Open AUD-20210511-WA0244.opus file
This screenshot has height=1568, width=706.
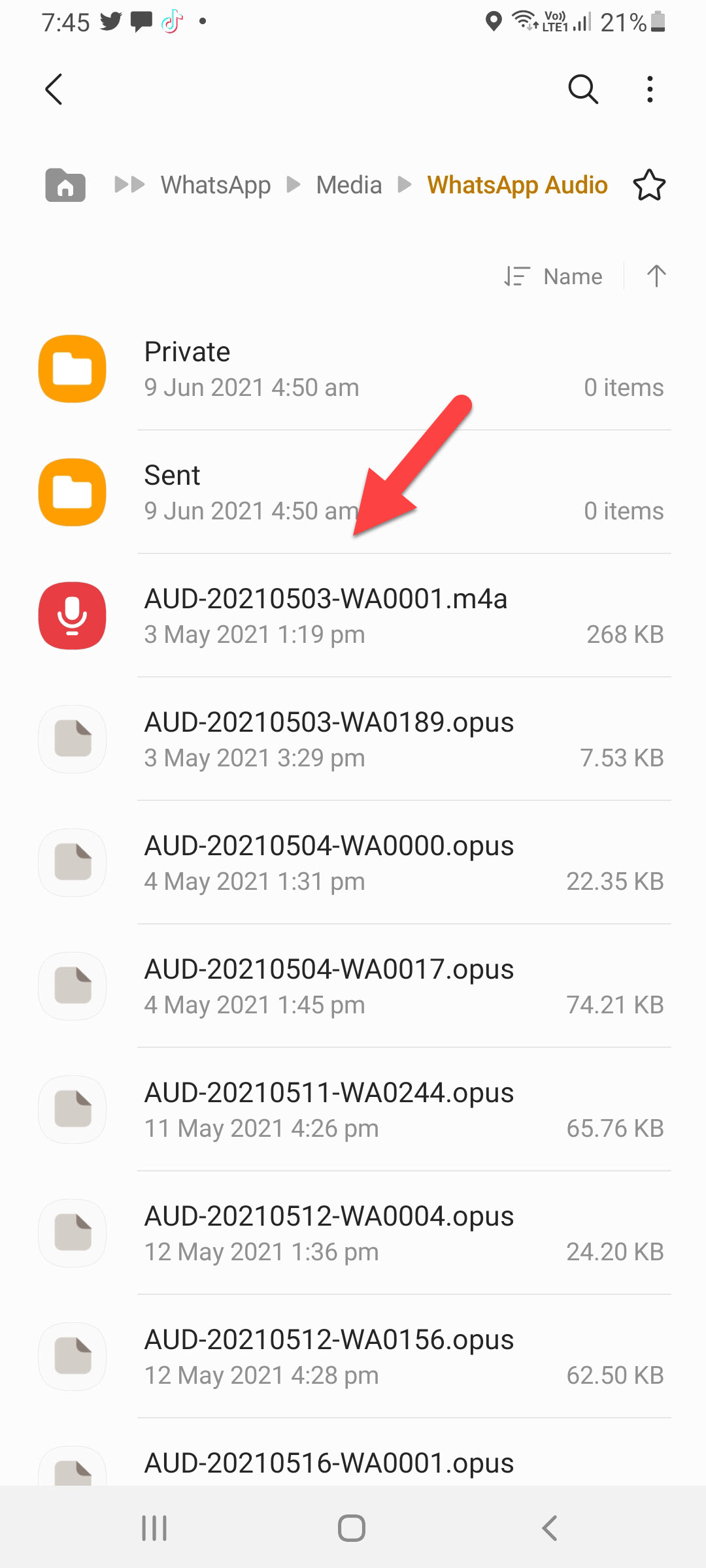[x=353, y=1109]
